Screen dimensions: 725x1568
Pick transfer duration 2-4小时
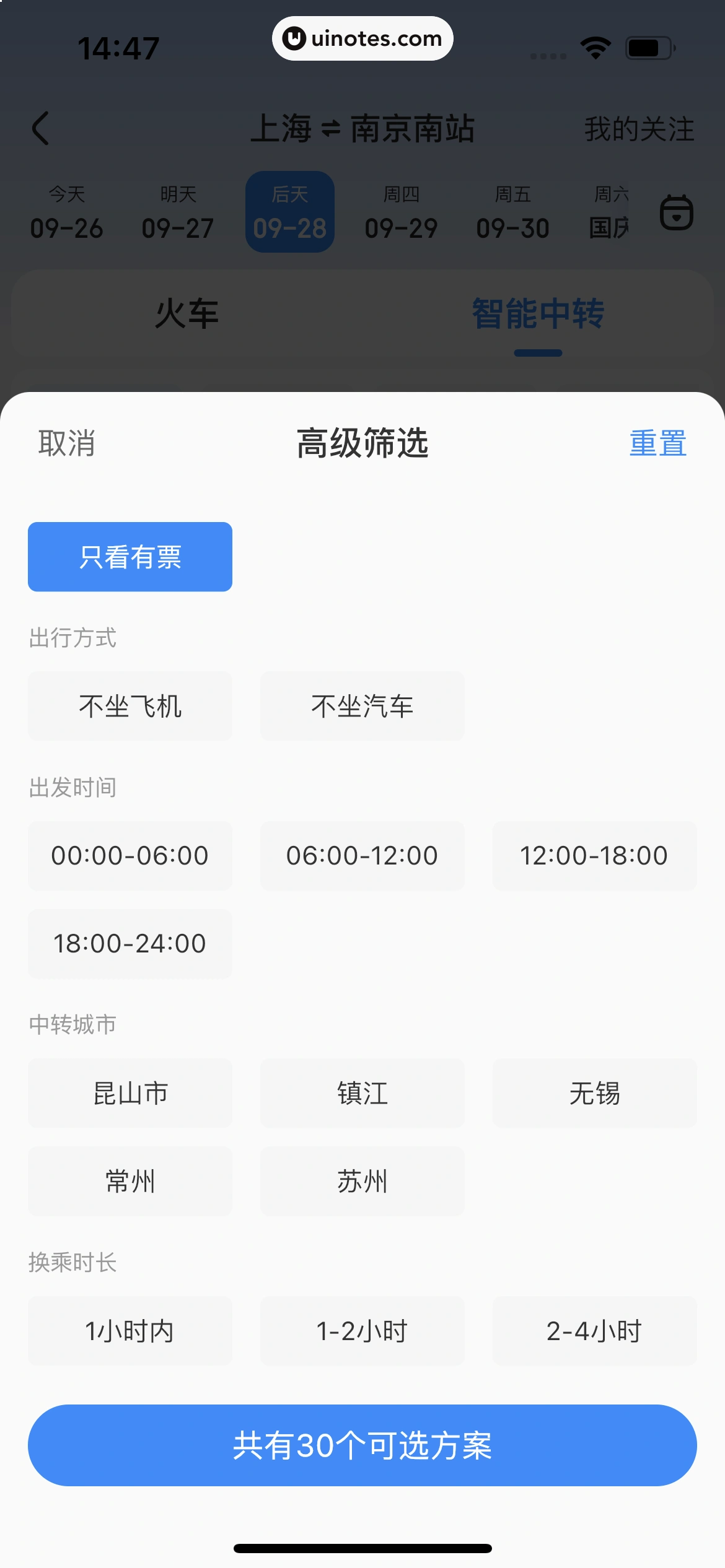click(594, 1331)
